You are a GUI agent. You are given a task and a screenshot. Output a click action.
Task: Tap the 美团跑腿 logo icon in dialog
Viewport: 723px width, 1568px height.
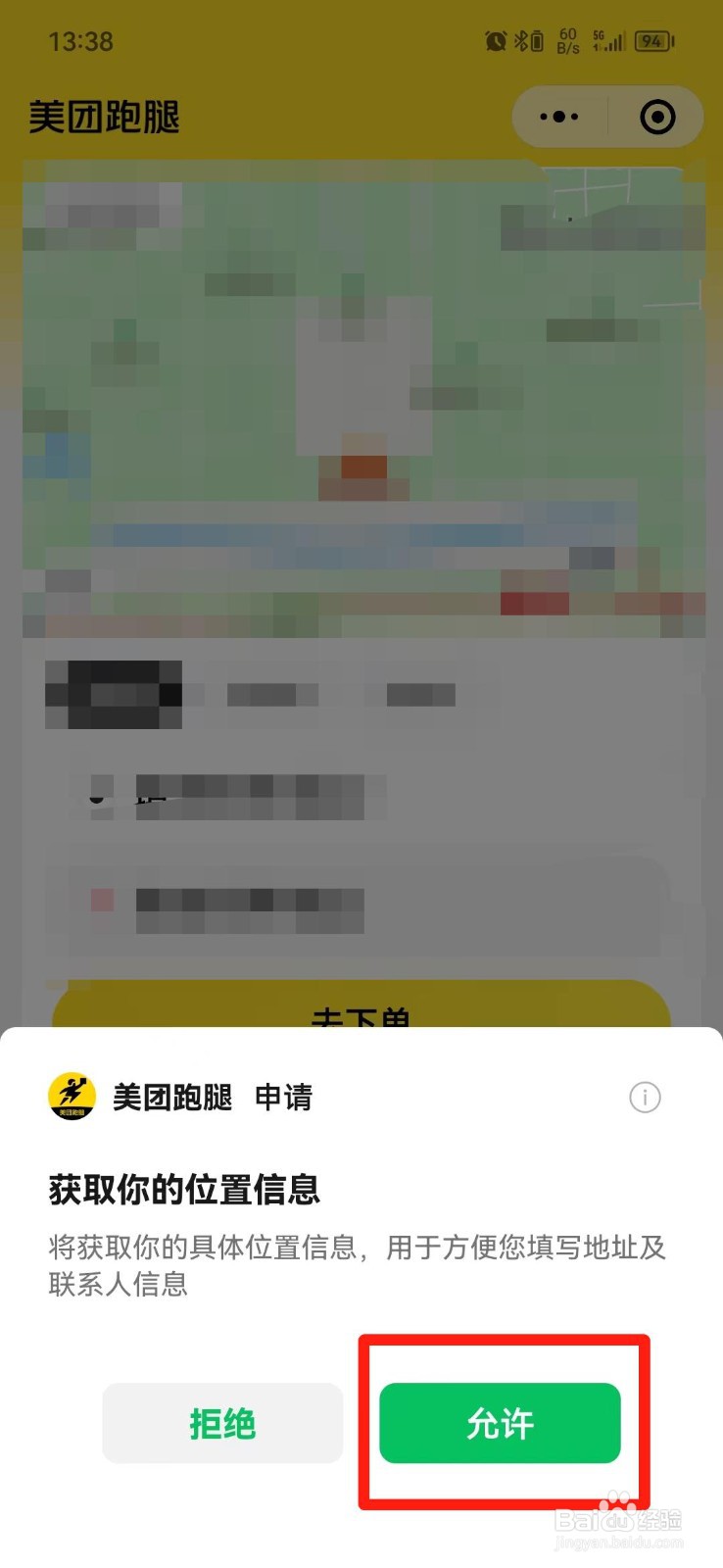click(x=71, y=1098)
